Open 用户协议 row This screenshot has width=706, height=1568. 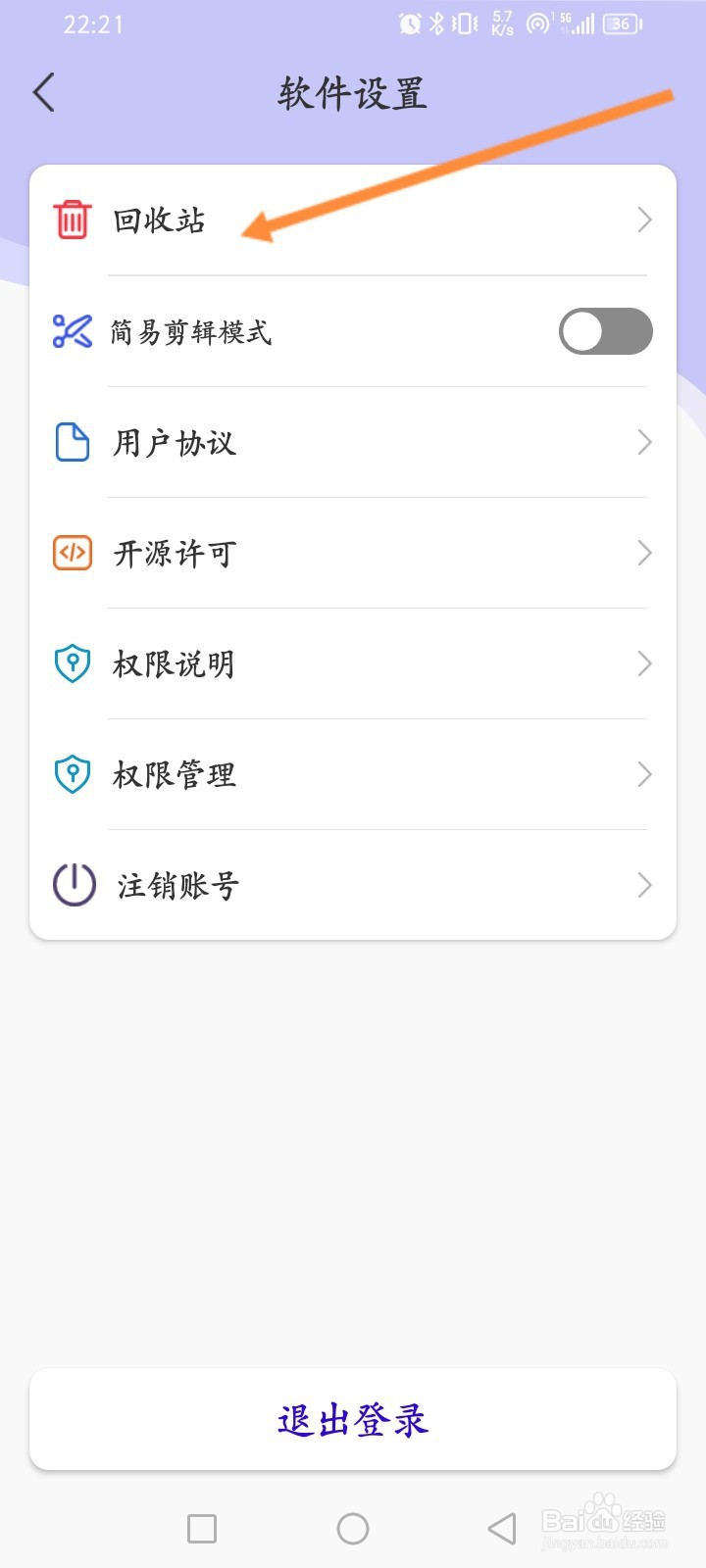(x=353, y=442)
